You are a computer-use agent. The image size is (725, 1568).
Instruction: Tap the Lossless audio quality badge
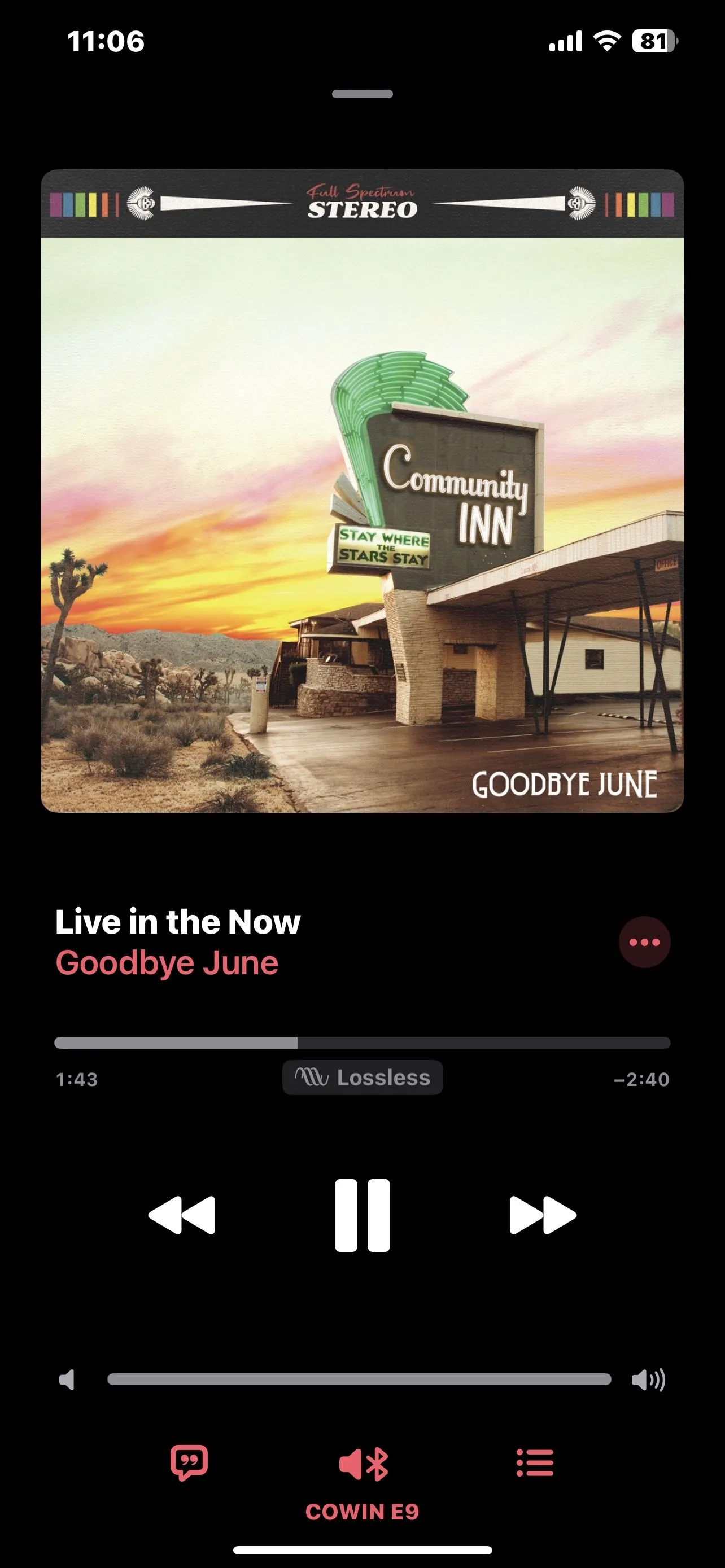pos(362,1078)
